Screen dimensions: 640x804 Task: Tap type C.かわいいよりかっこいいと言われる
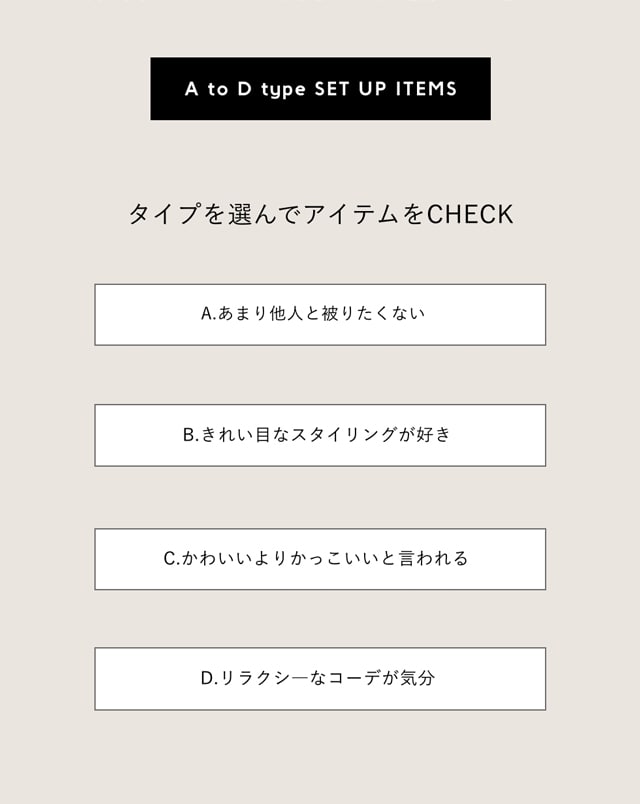(320, 558)
